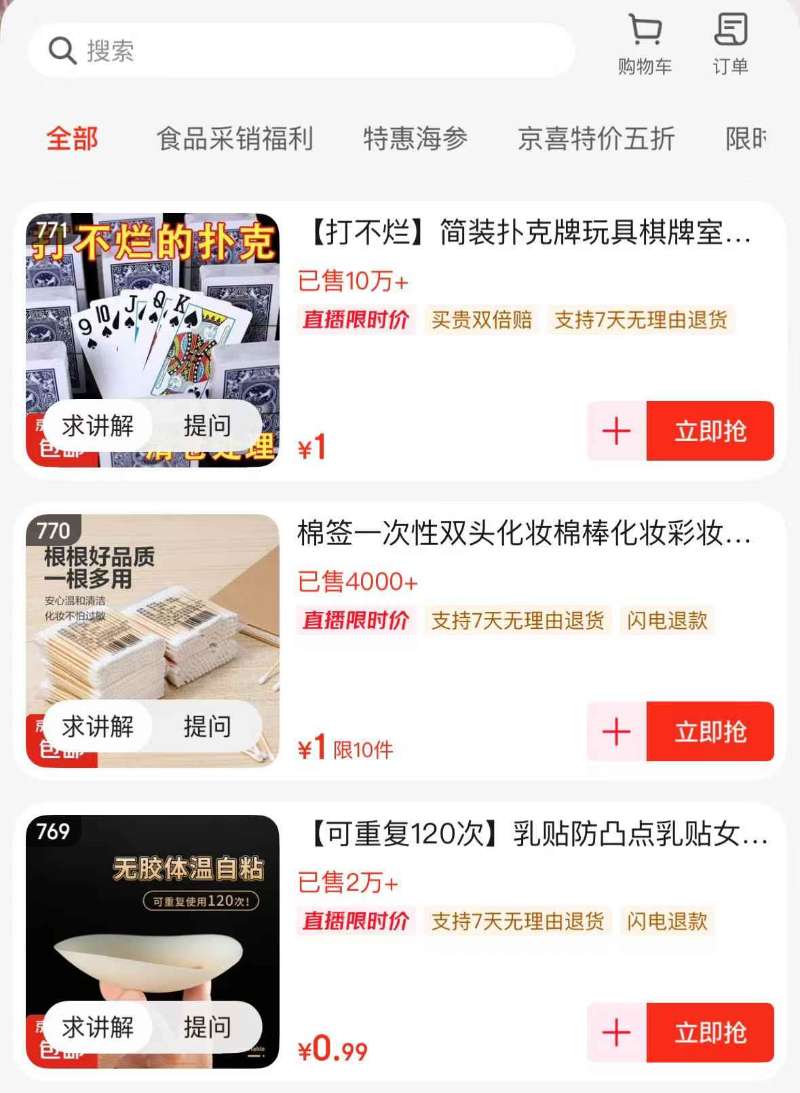Open the 食品采销福利 category tab
Screen dimensions: 800x1093
pyautogui.click(x=236, y=140)
